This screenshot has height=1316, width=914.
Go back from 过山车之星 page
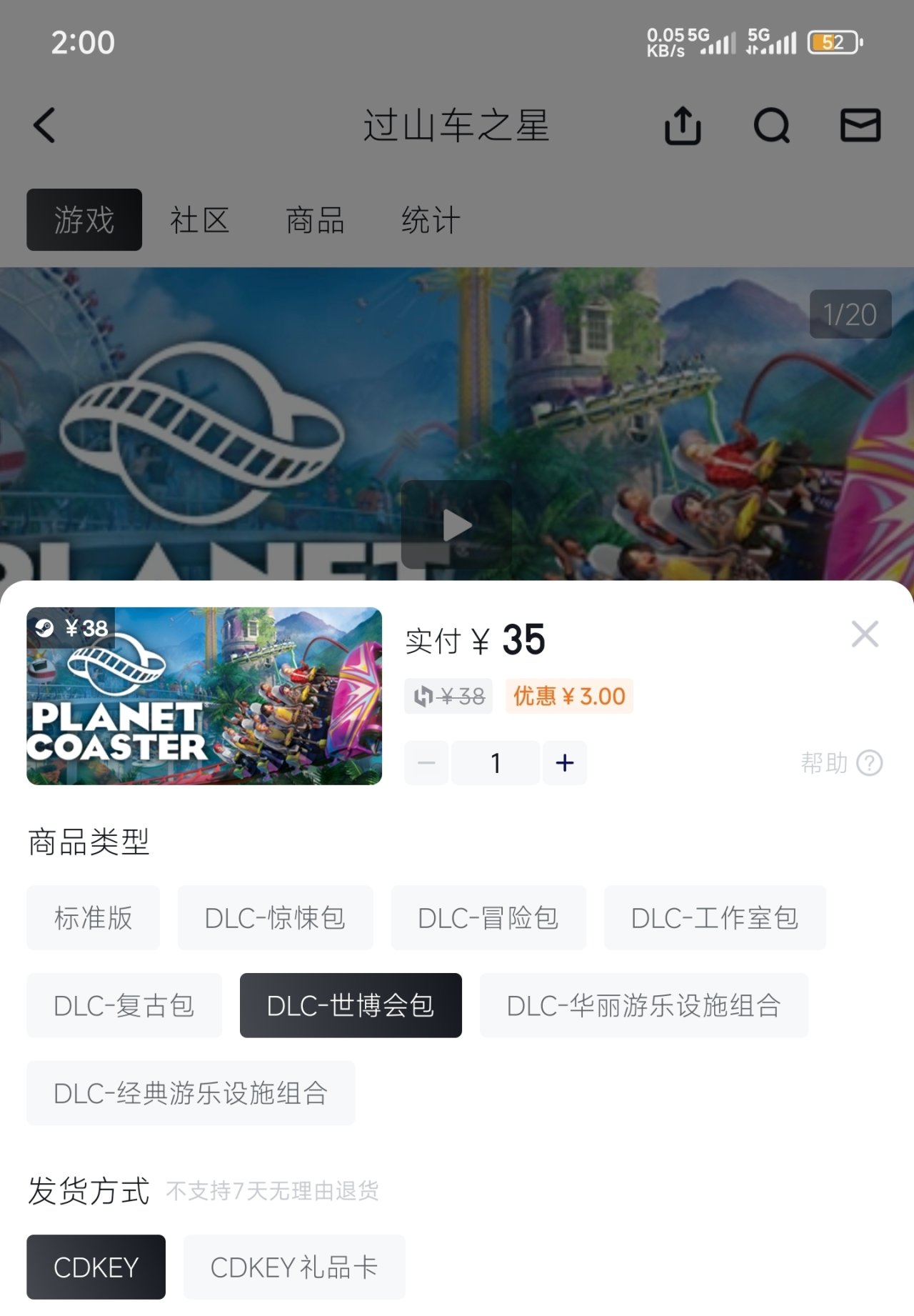(45, 126)
